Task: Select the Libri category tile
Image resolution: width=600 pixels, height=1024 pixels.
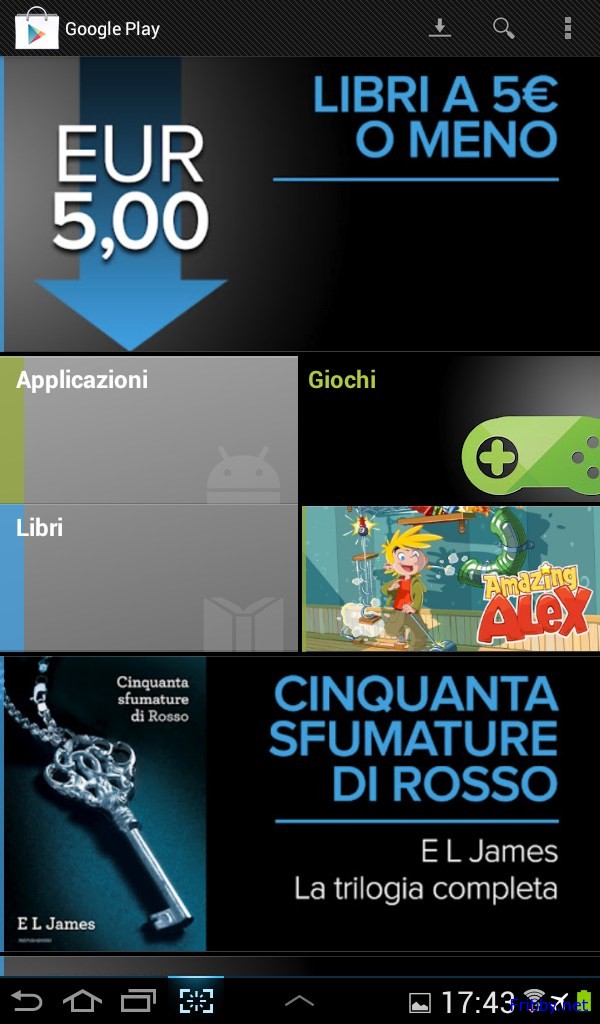Action: [x=150, y=578]
